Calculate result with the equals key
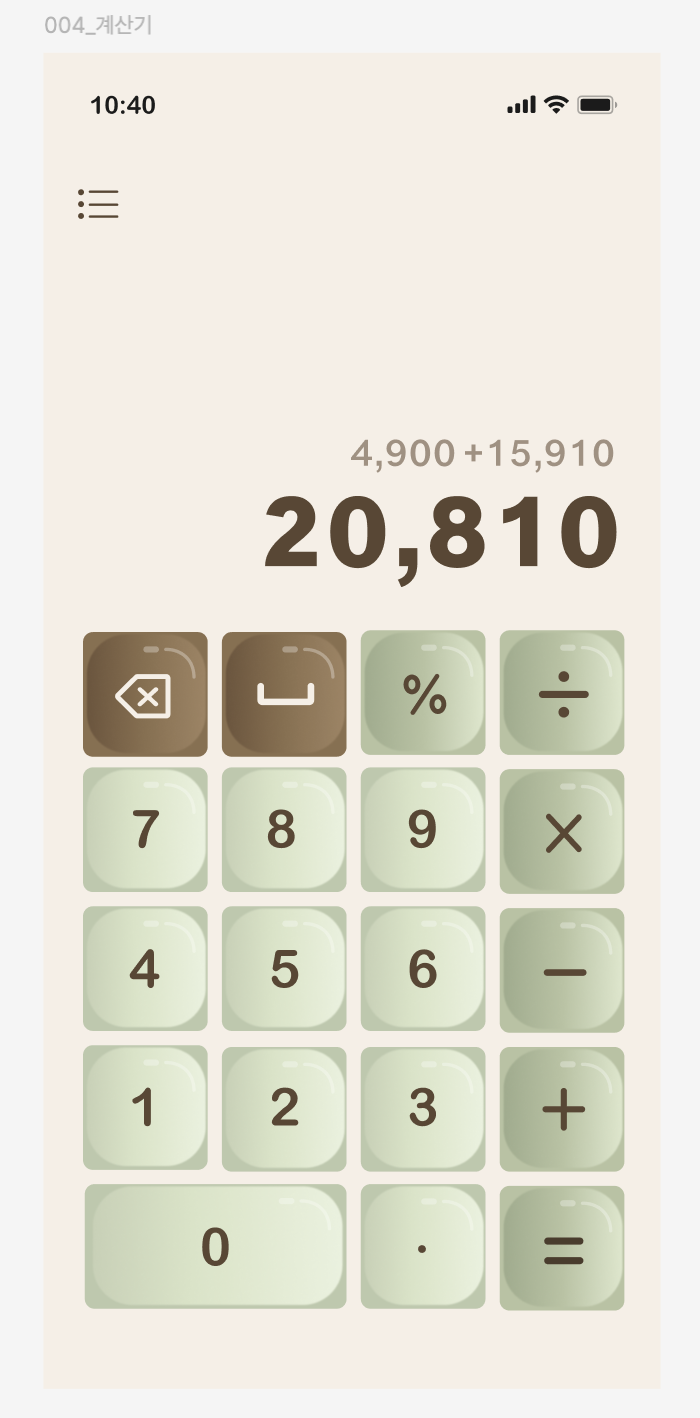The height and width of the screenshot is (1418, 700). click(562, 1249)
